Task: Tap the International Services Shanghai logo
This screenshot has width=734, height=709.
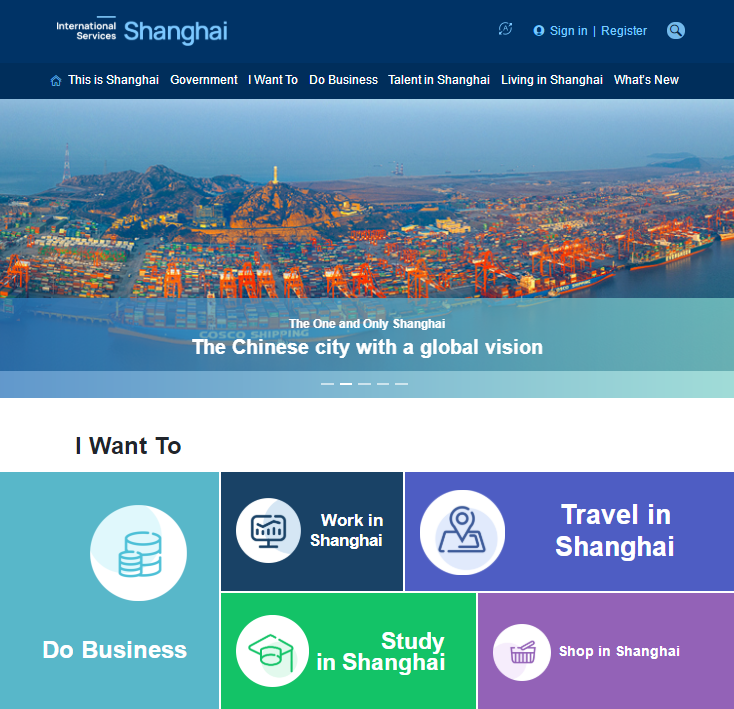Action: click(x=142, y=31)
